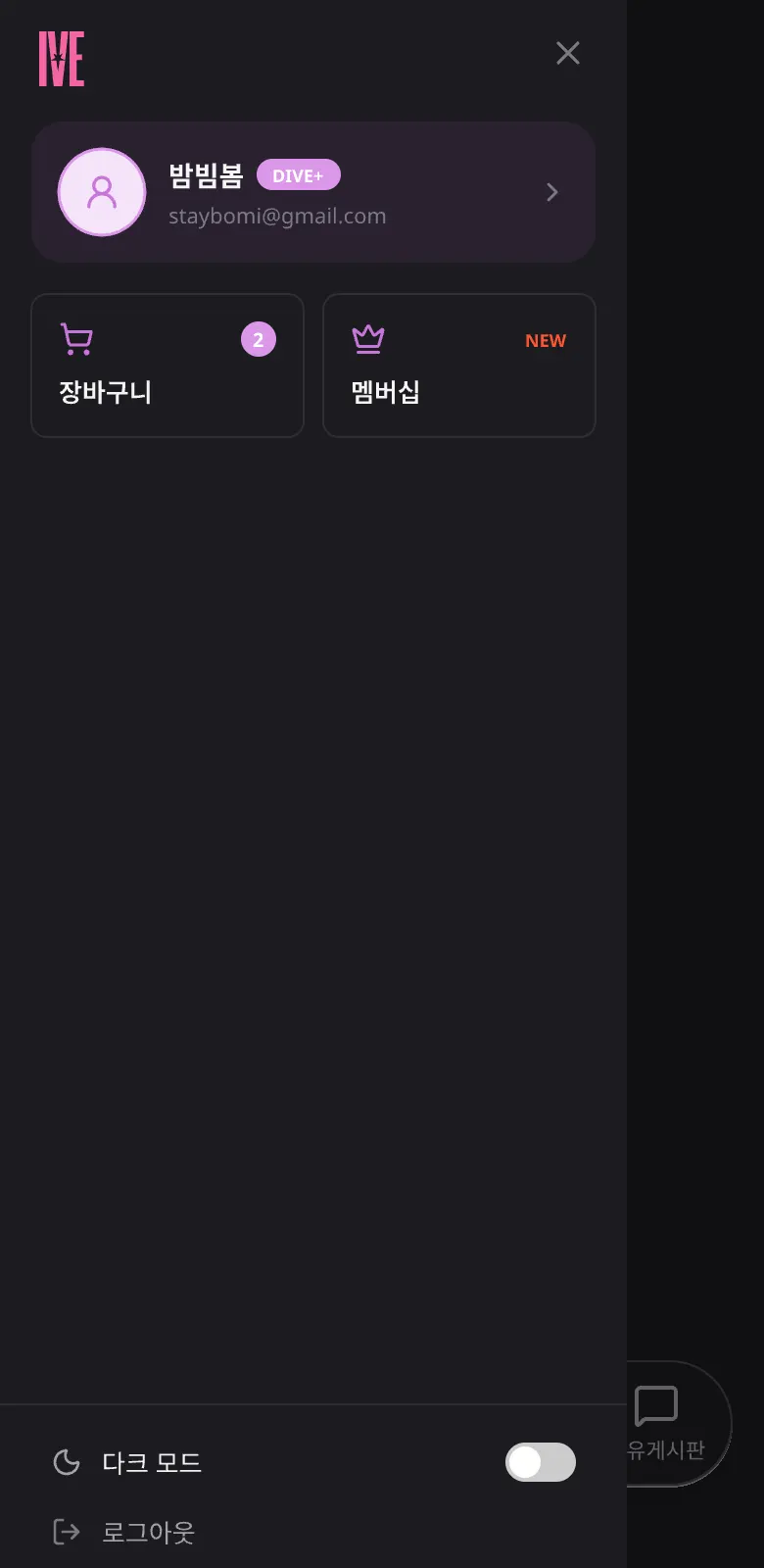Open the 자유게시판 chat bubble button

tap(674, 1424)
